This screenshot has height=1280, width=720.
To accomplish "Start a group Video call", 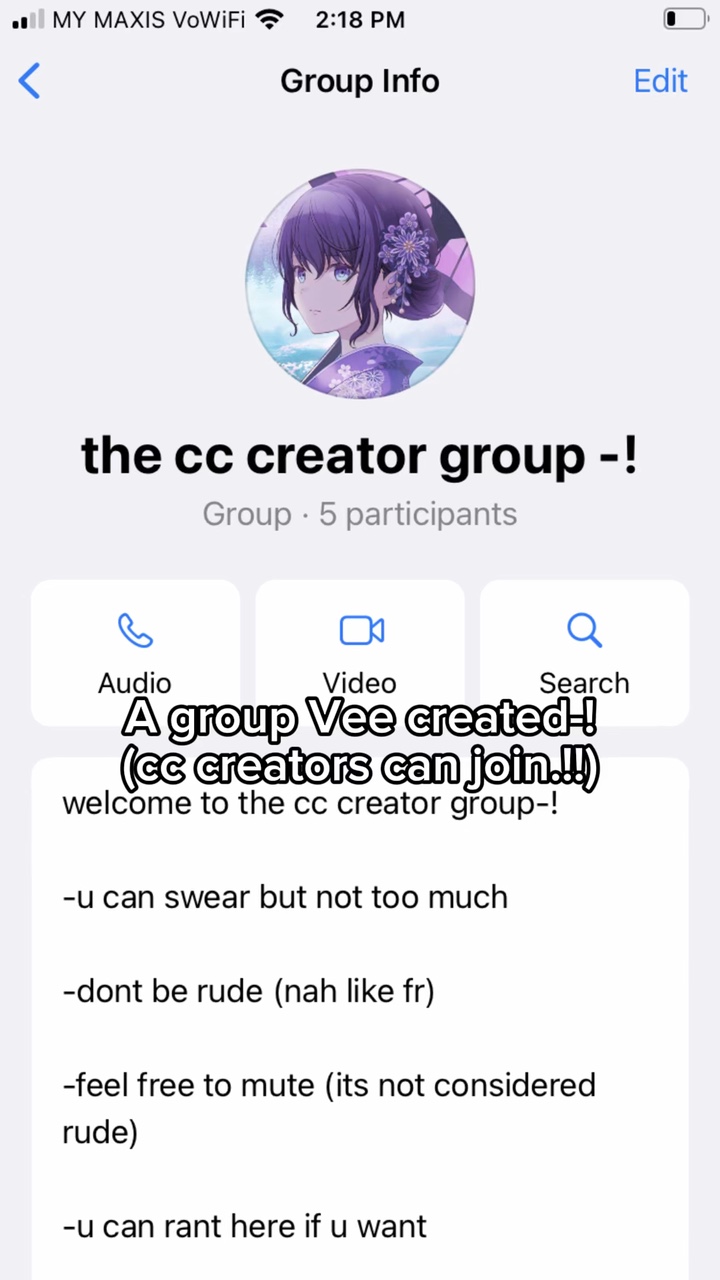I will coord(360,652).
